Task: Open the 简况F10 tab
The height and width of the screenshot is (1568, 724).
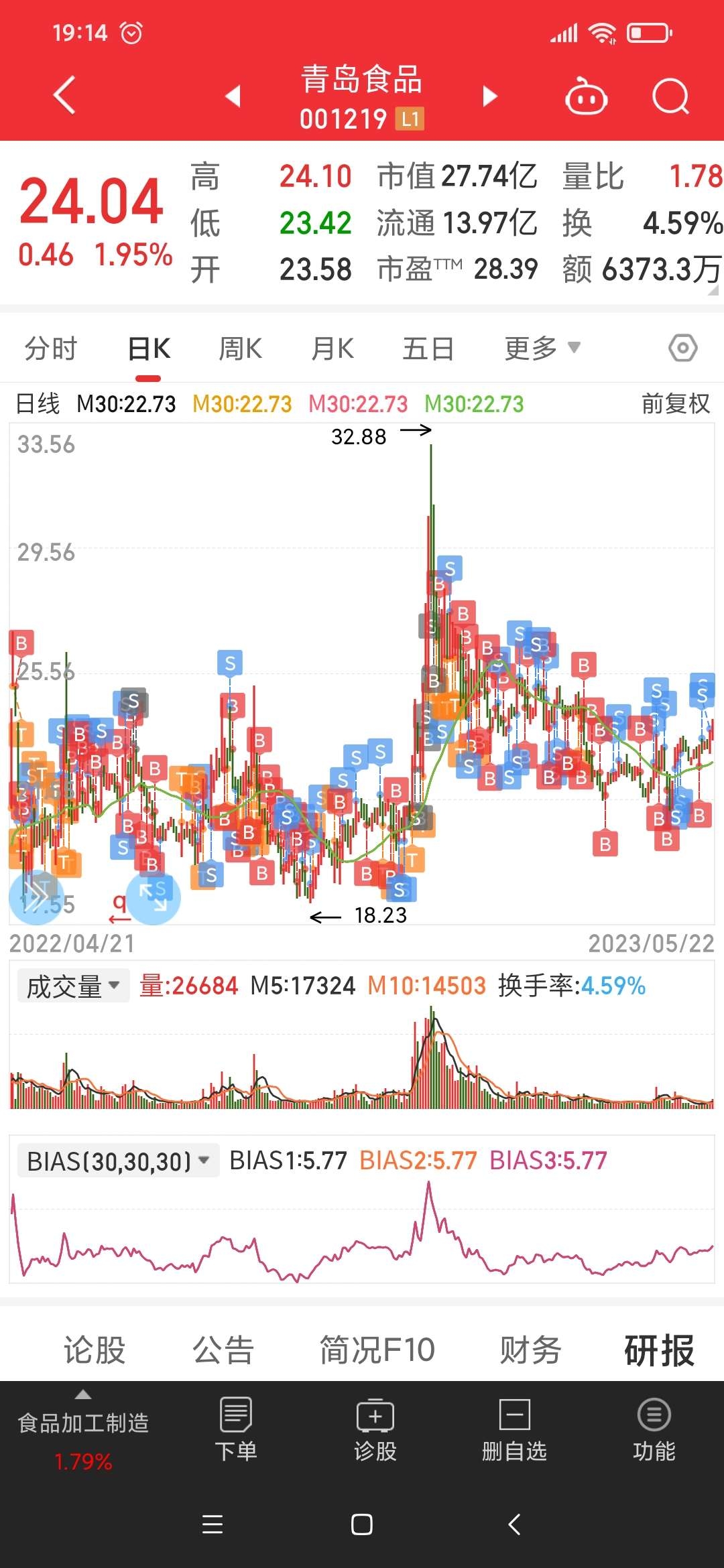Action: 377,1350
